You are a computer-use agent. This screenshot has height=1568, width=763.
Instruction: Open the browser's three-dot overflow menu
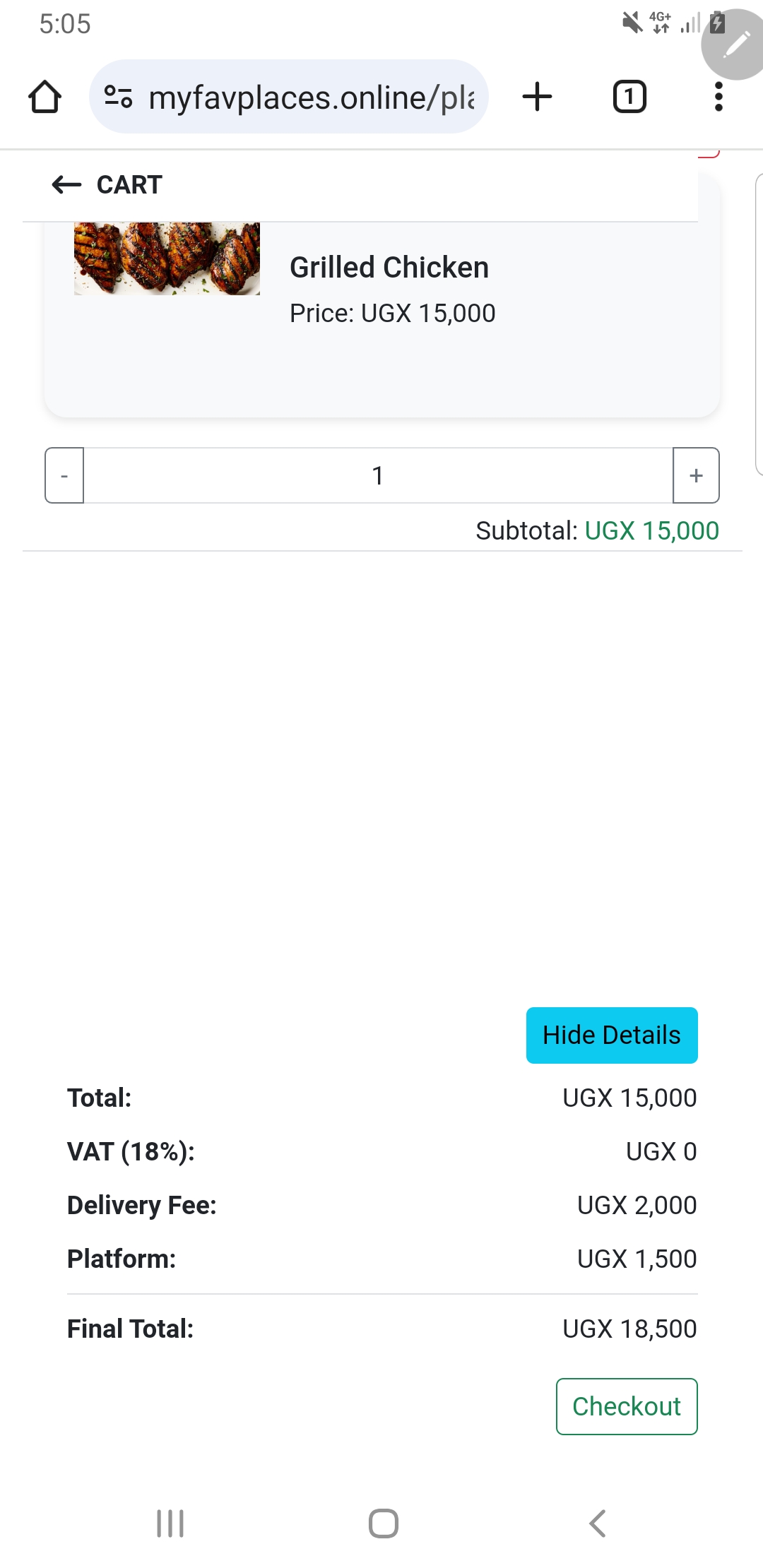718,96
